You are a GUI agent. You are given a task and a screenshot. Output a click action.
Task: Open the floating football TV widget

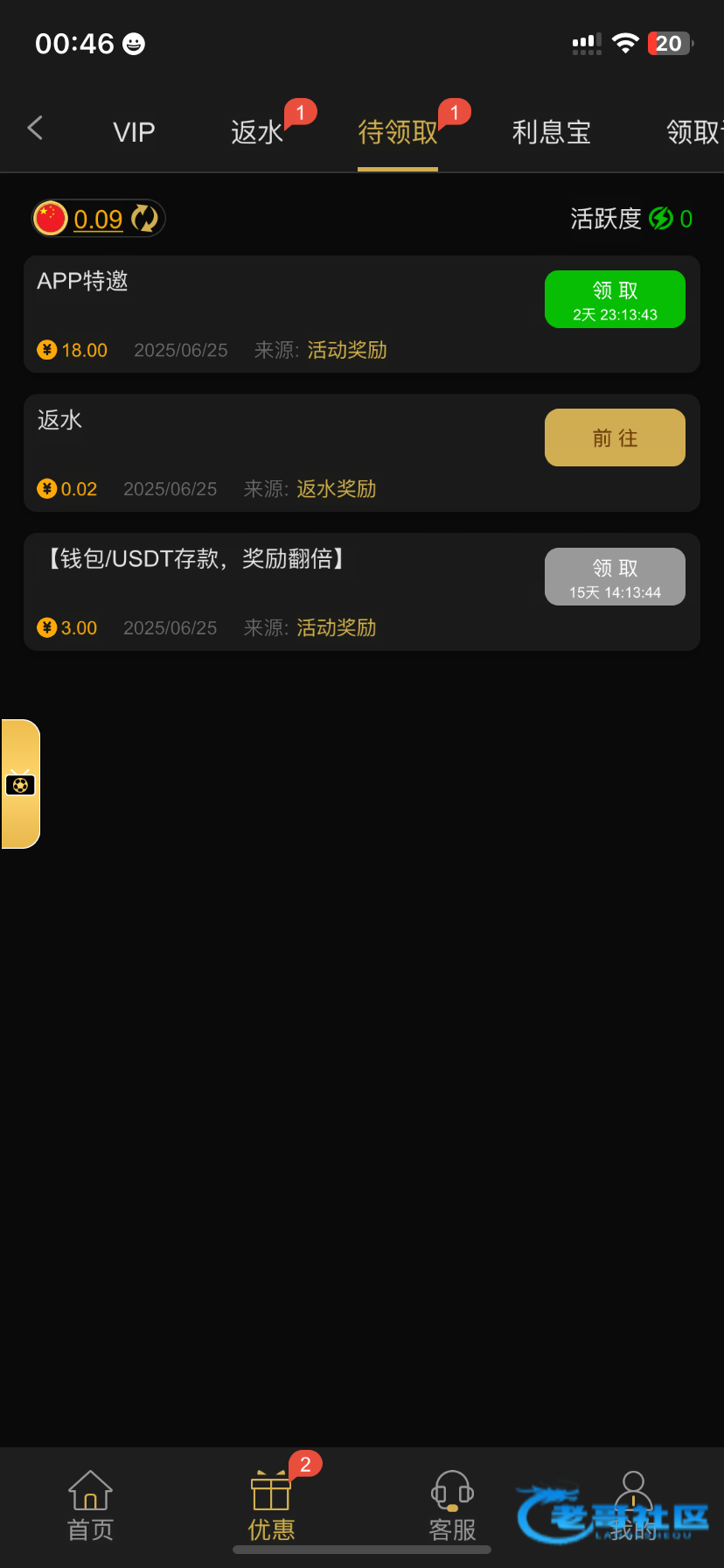click(20, 784)
